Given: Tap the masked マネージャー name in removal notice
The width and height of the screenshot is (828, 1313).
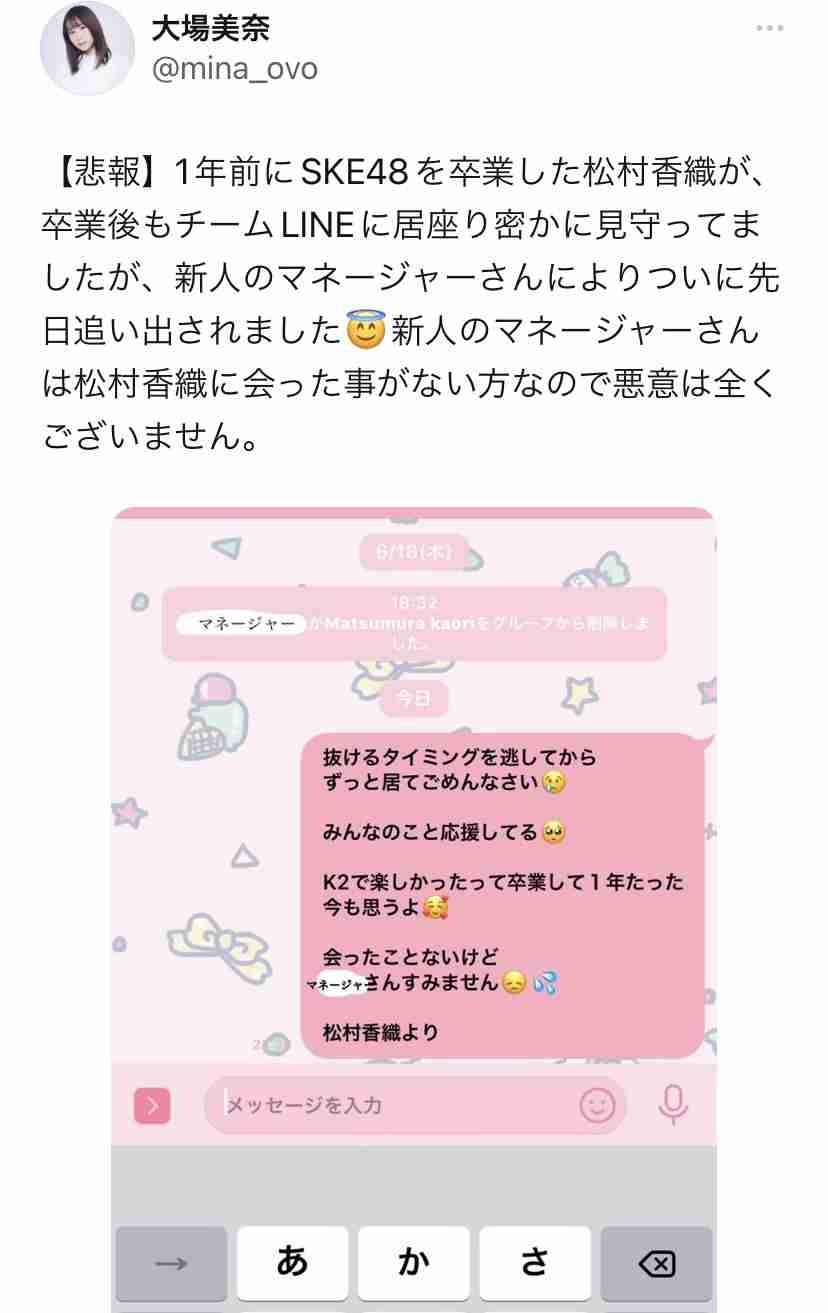Looking at the screenshot, I should click(x=237, y=623).
